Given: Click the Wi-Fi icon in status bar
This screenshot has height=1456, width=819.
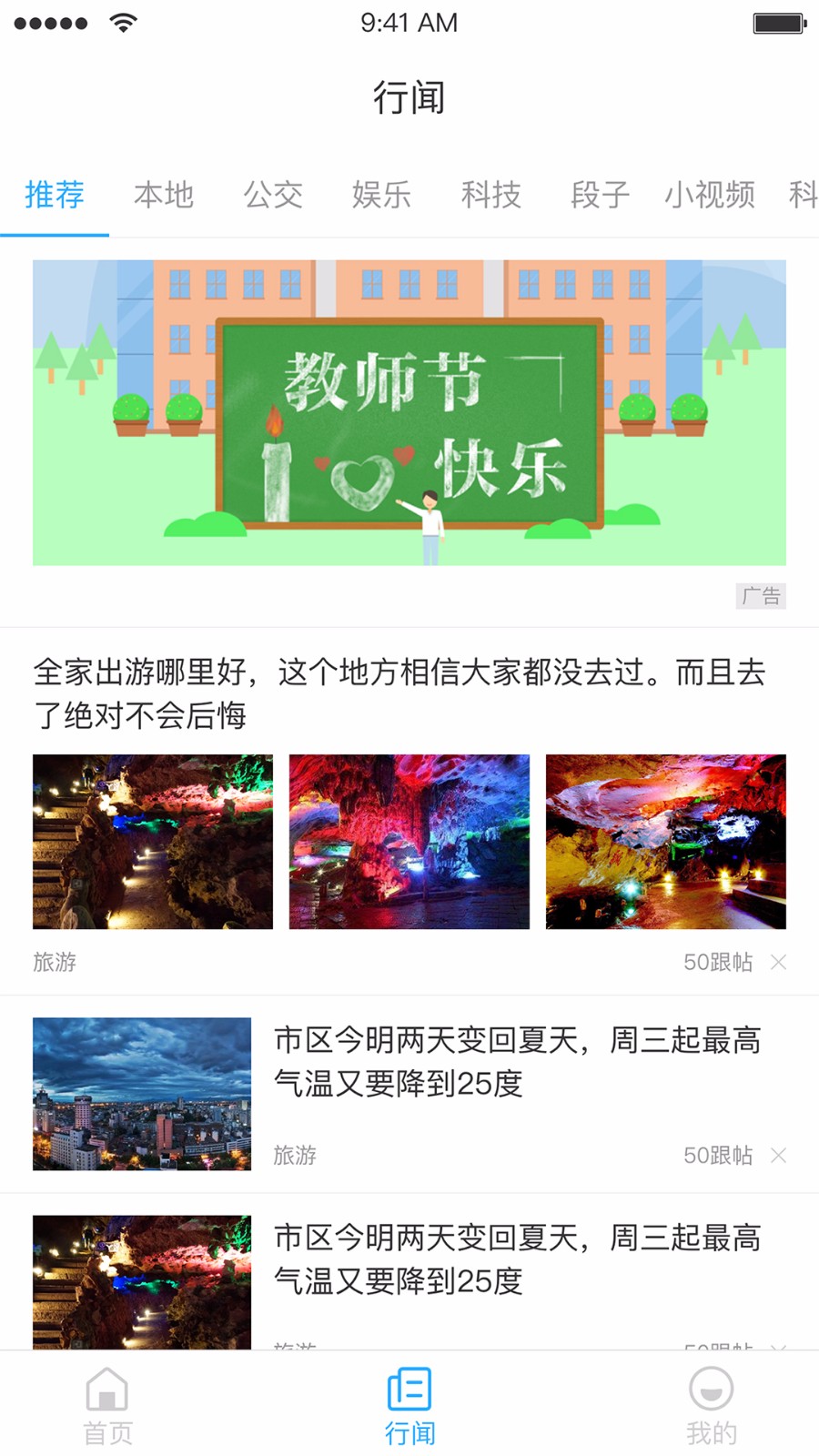Looking at the screenshot, I should click(x=123, y=22).
